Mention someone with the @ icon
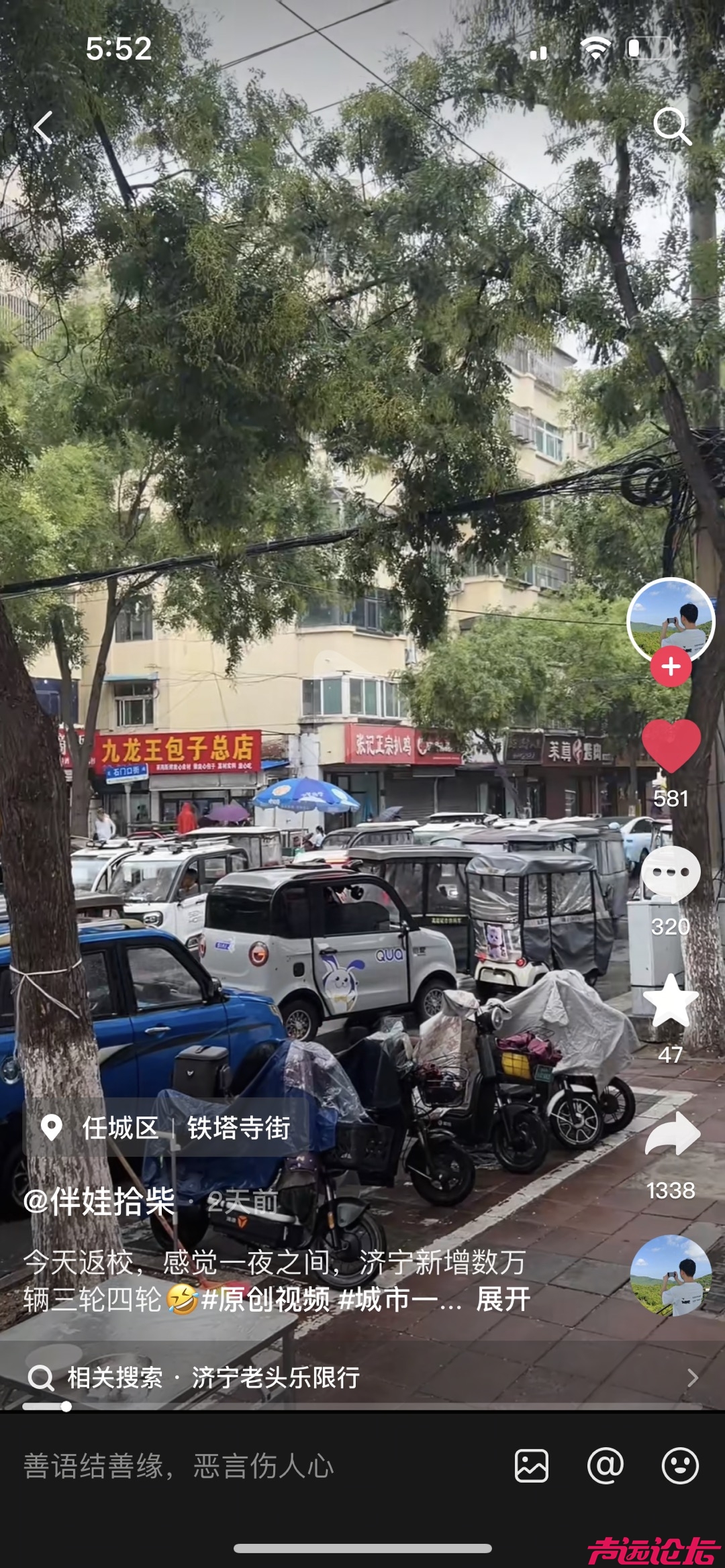The height and width of the screenshot is (1568, 725). click(x=606, y=1465)
